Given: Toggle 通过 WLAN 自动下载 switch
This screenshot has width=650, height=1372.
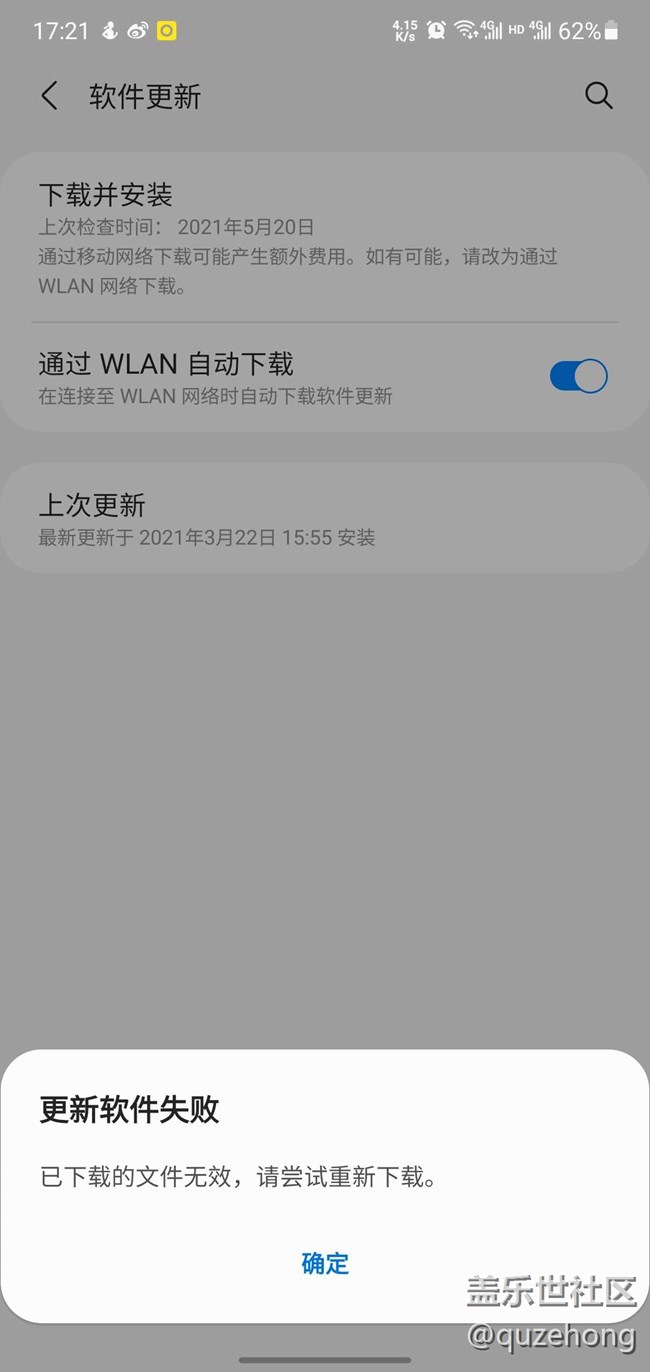Looking at the screenshot, I should tap(578, 376).
